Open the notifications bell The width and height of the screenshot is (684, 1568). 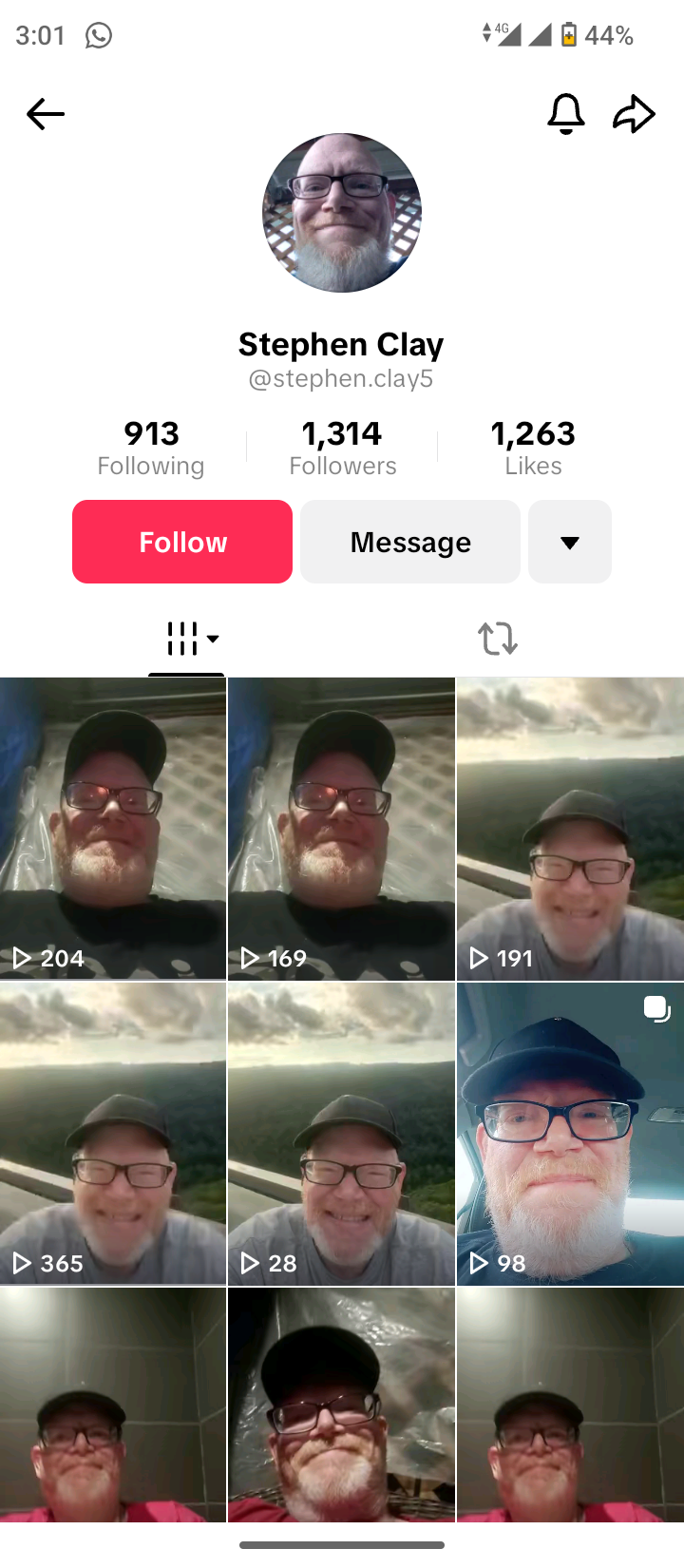(x=565, y=114)
